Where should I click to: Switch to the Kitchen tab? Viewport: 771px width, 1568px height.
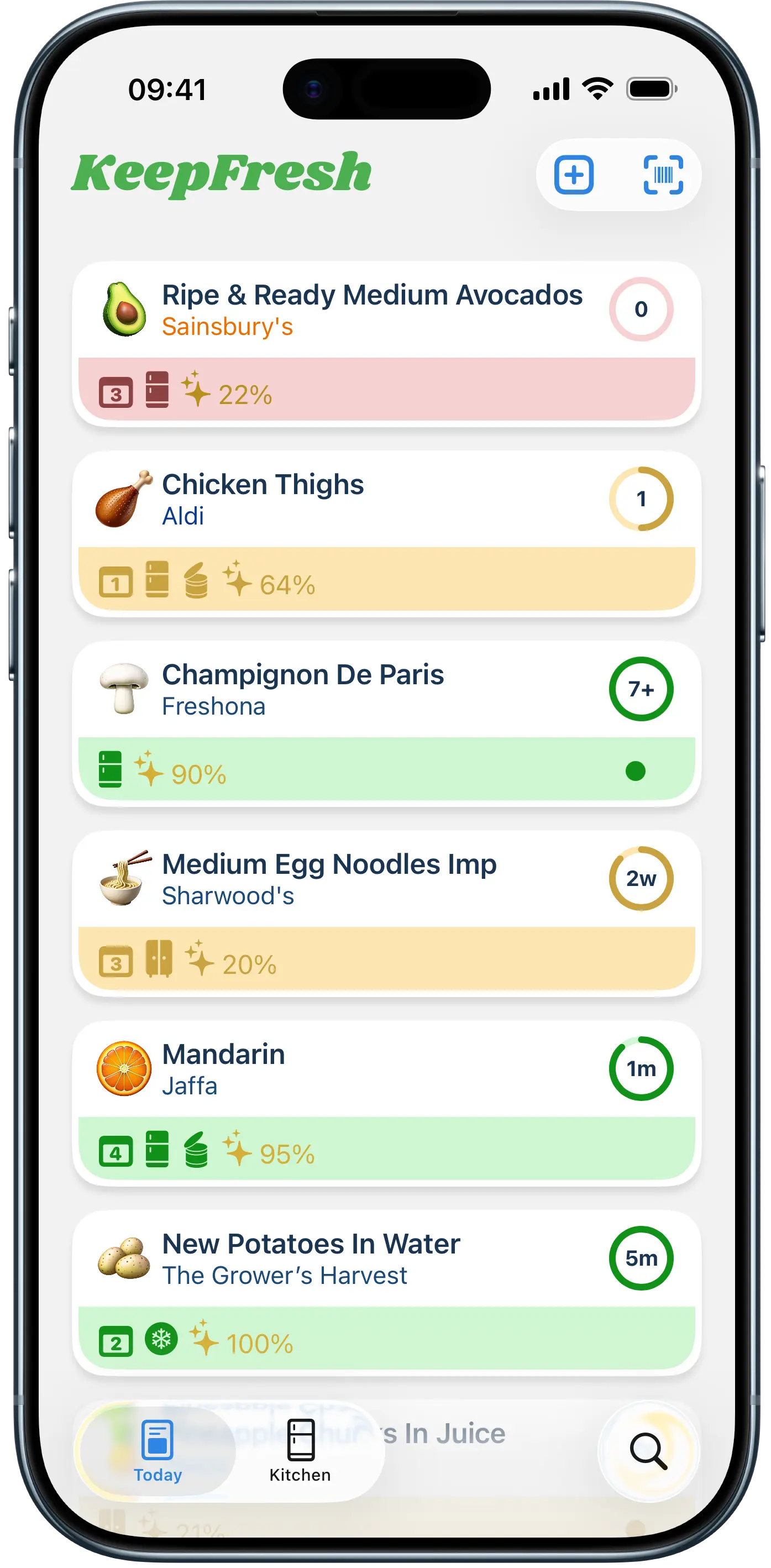click(x=300, y=1451)
